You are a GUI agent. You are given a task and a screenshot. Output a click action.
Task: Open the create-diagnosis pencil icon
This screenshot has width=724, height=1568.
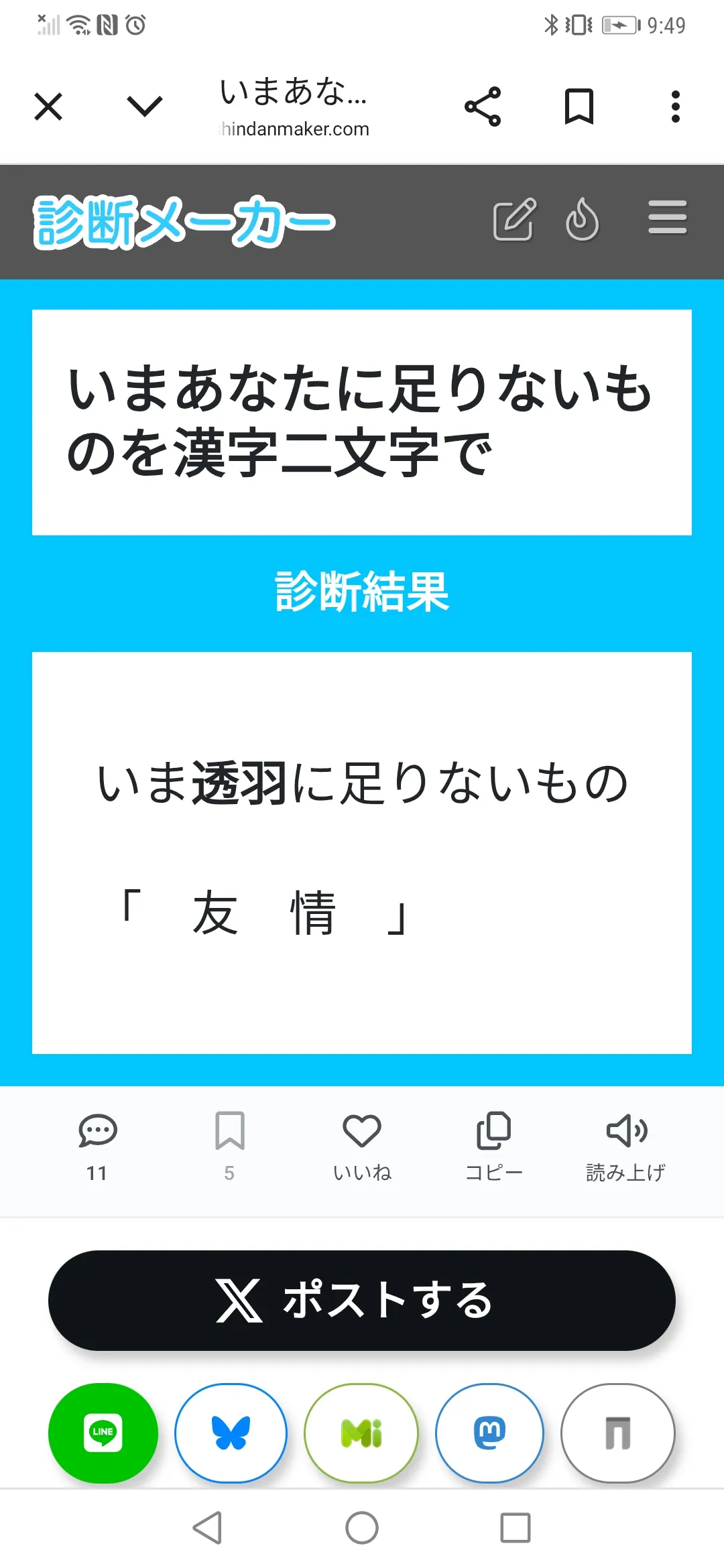coord(515,218)
